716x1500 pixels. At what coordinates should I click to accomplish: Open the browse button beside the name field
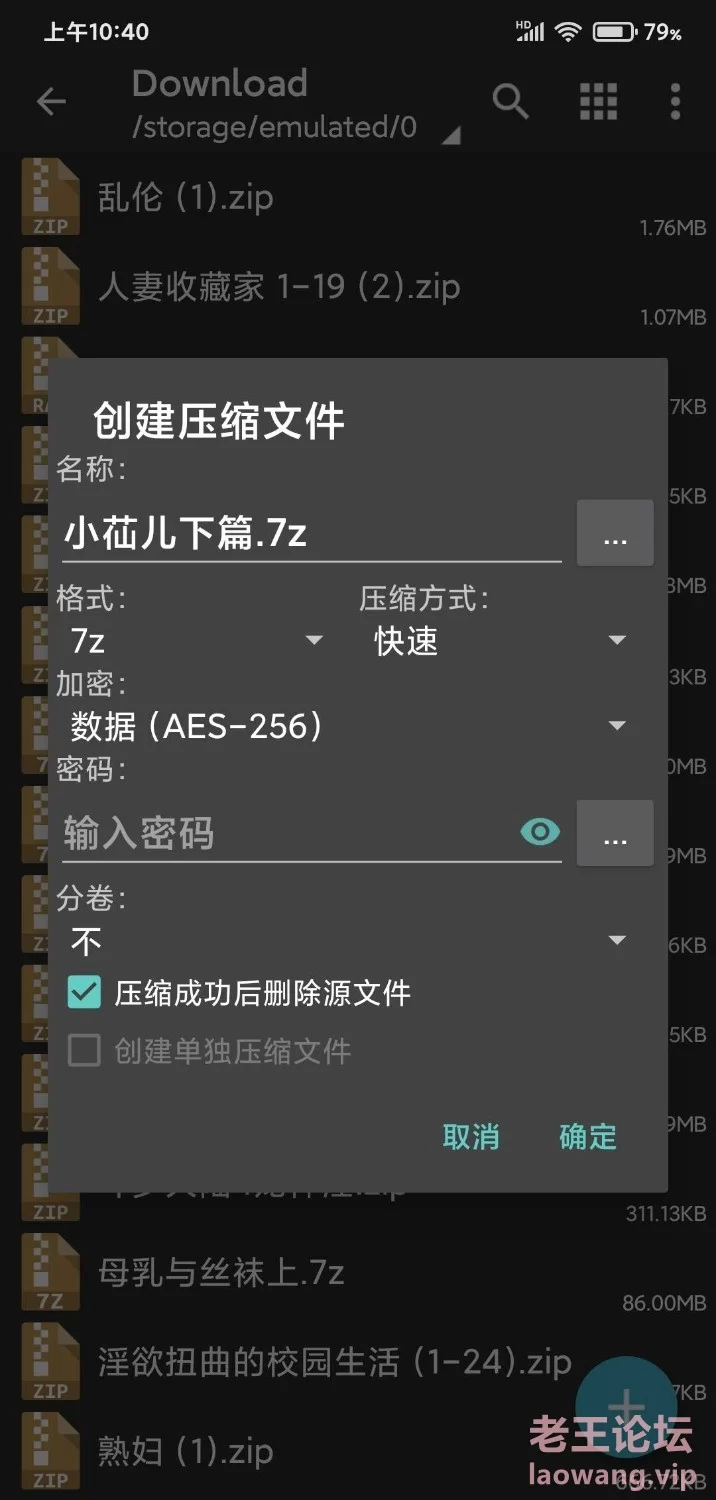coord(615,534)
